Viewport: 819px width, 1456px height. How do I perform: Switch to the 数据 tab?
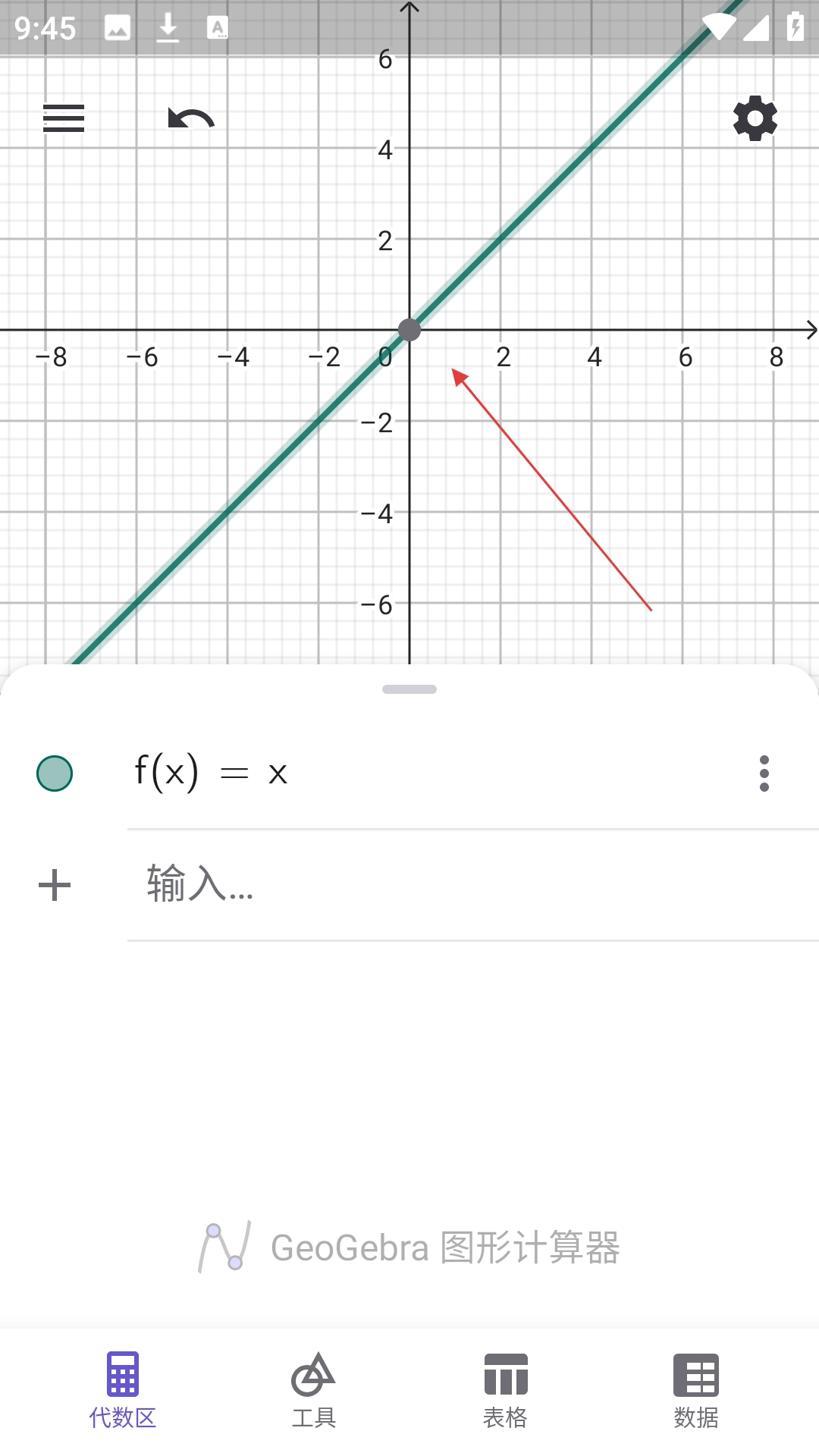click(x=695, y=1389)
